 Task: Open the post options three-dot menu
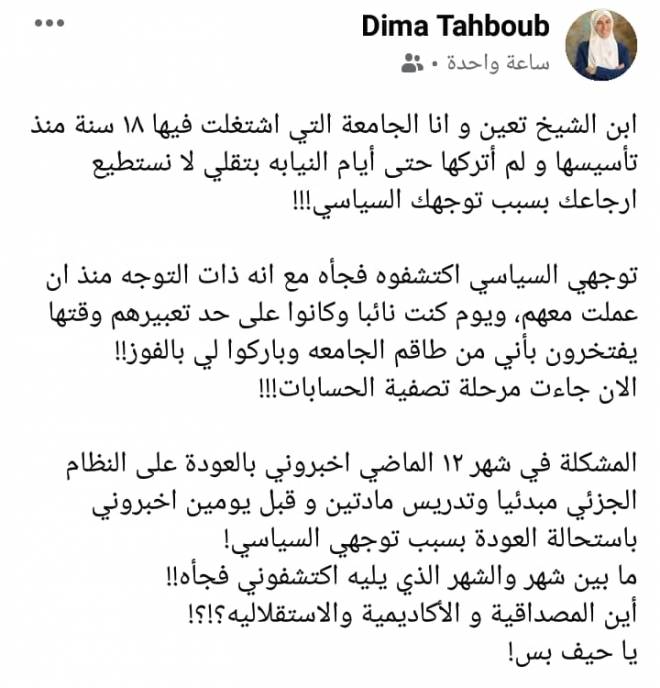(47, 22)
